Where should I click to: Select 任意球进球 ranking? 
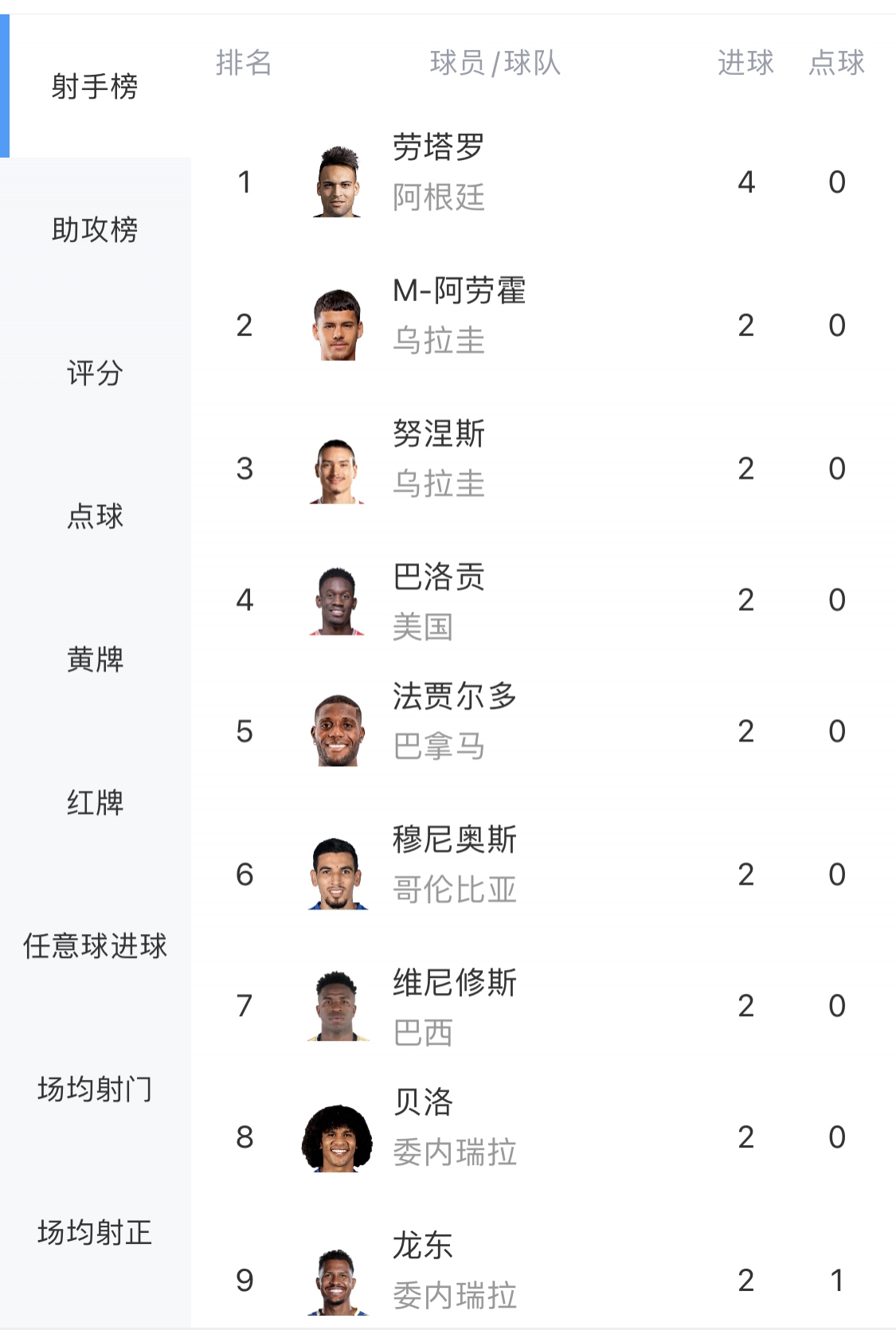[95, 946]
